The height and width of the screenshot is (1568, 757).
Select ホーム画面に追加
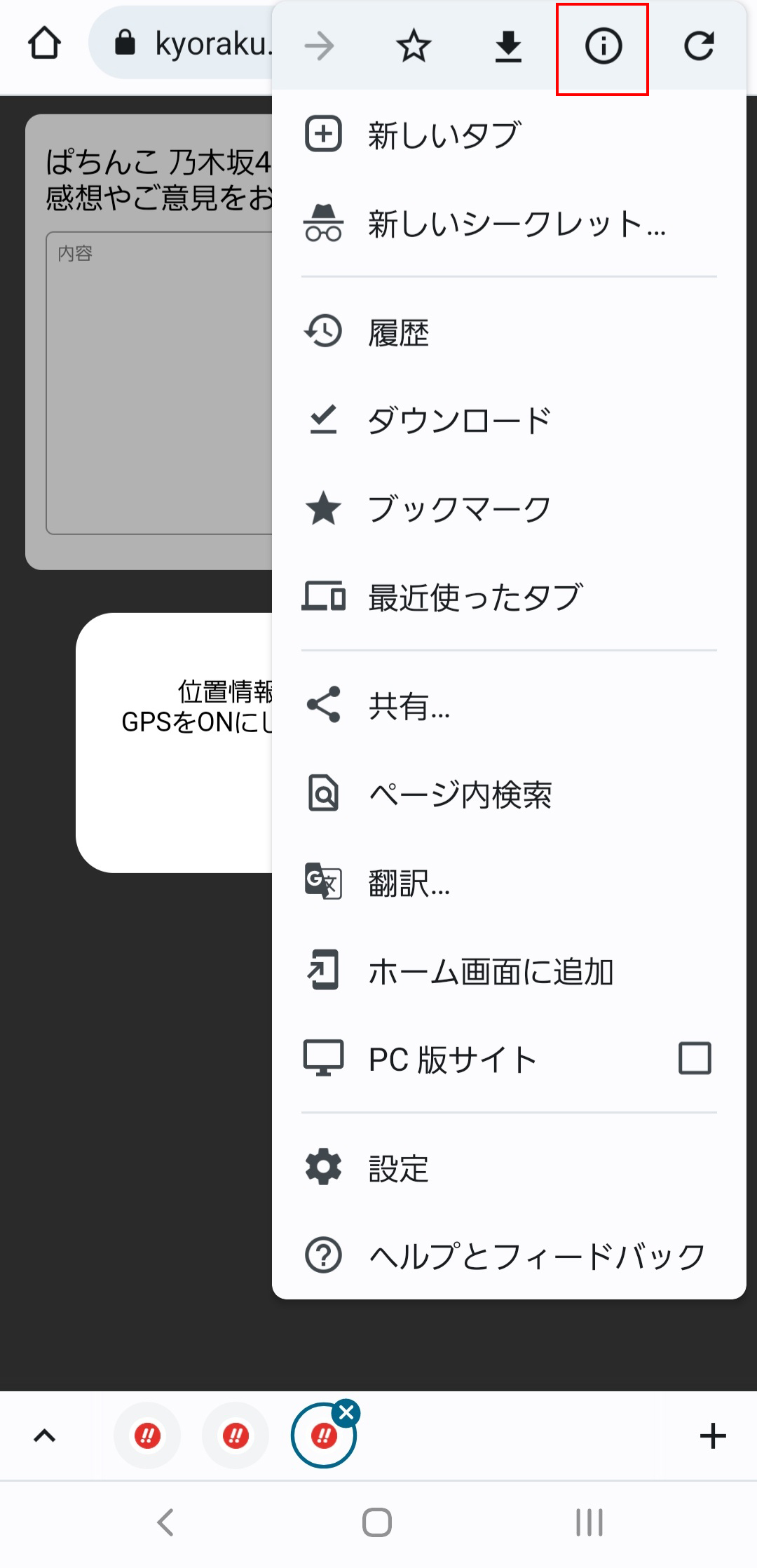(509, 971)
